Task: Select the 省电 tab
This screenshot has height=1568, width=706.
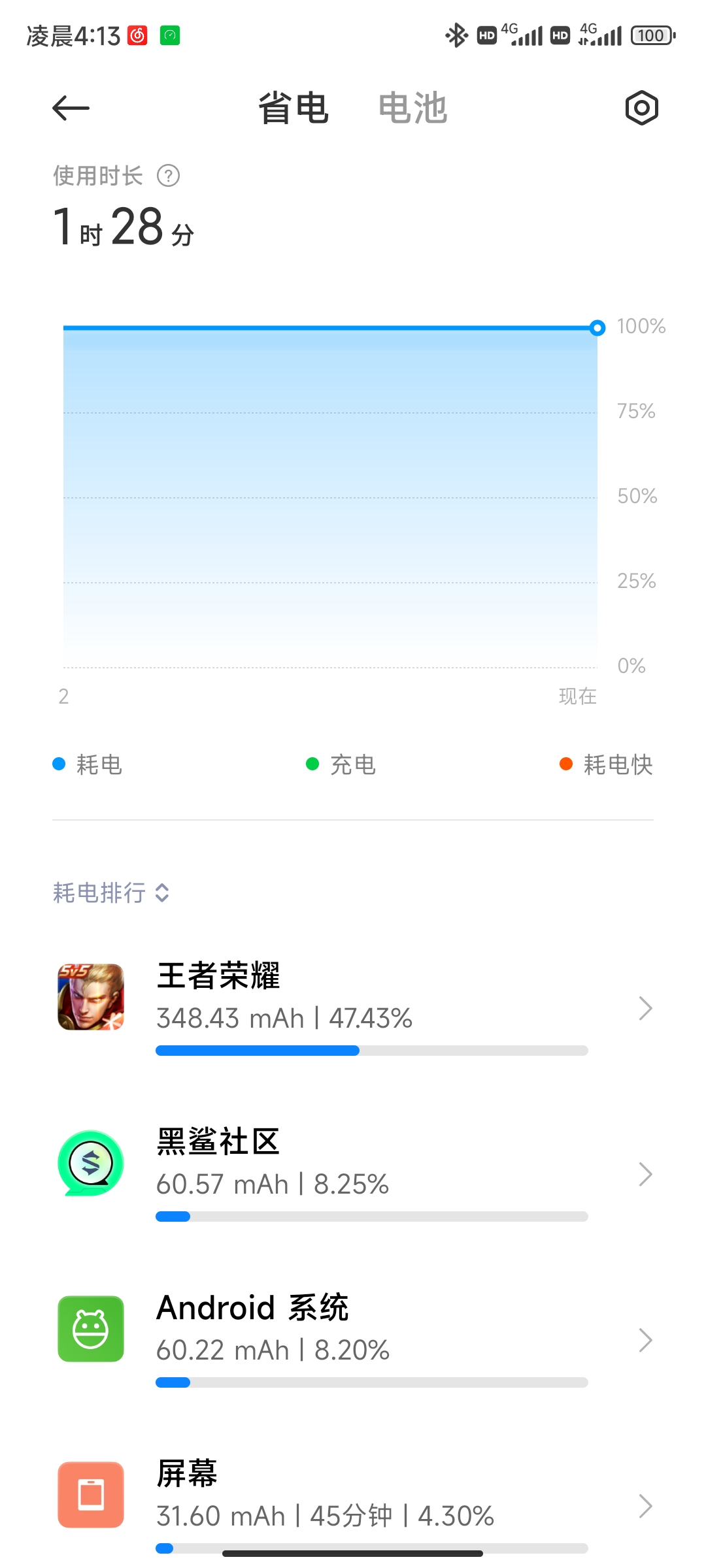Action: [x=294, y=108]
